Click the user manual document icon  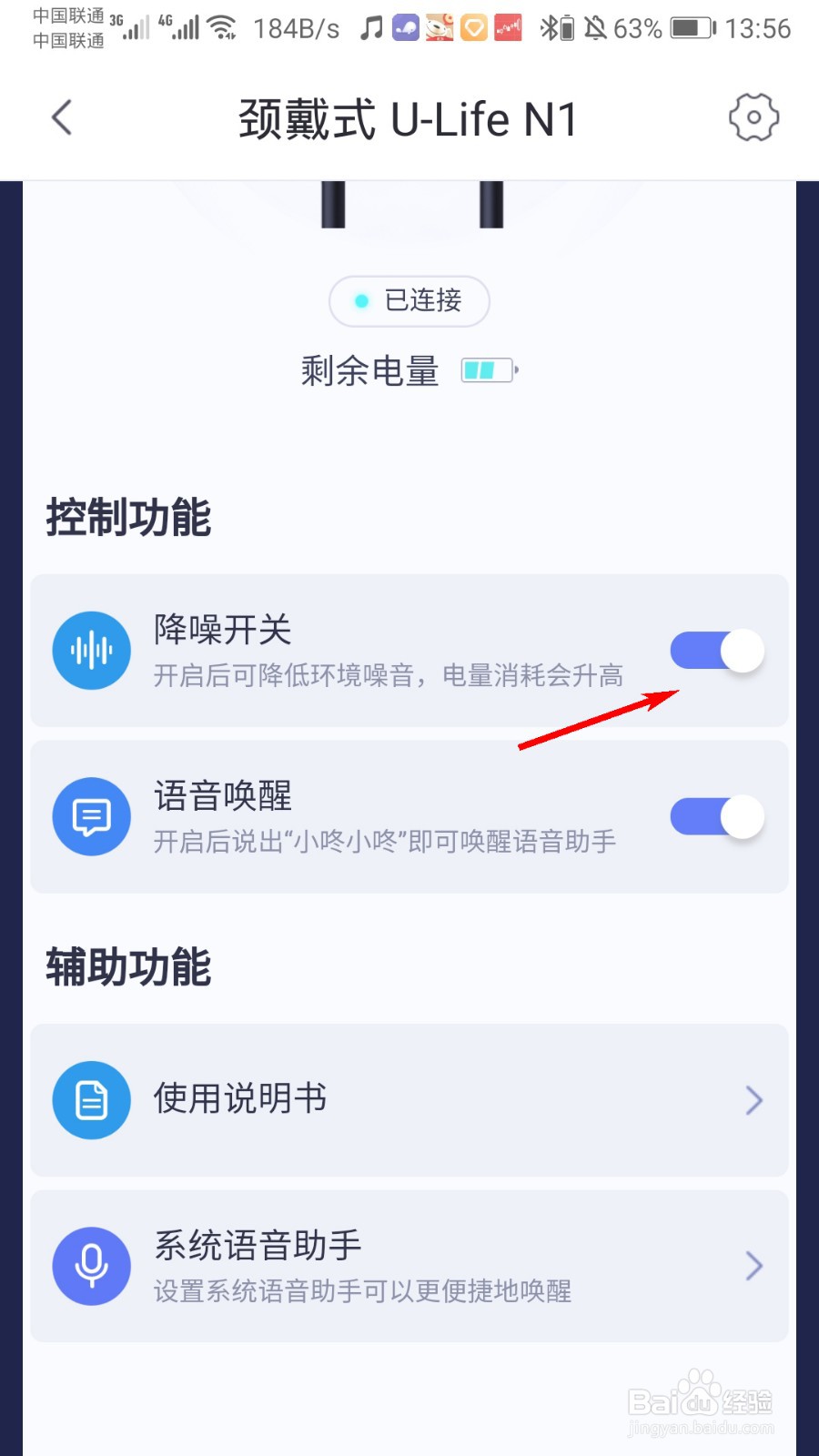[91, 1100]
